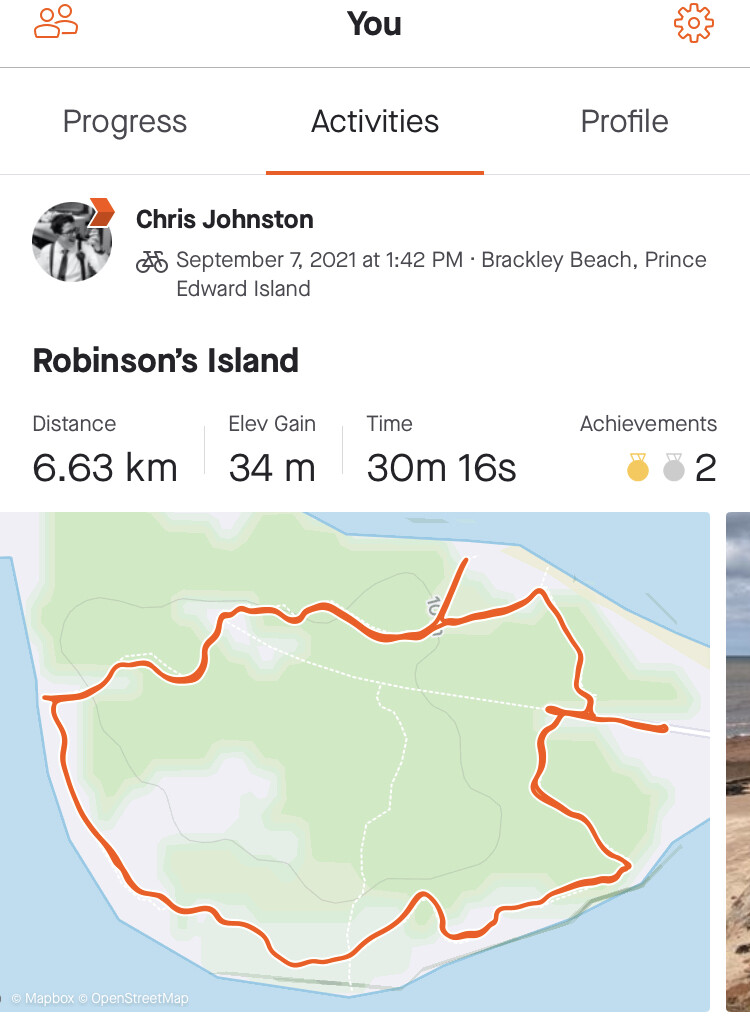Open the settings gear
The image size is (750, 1020).
click(x=694, y=23)
